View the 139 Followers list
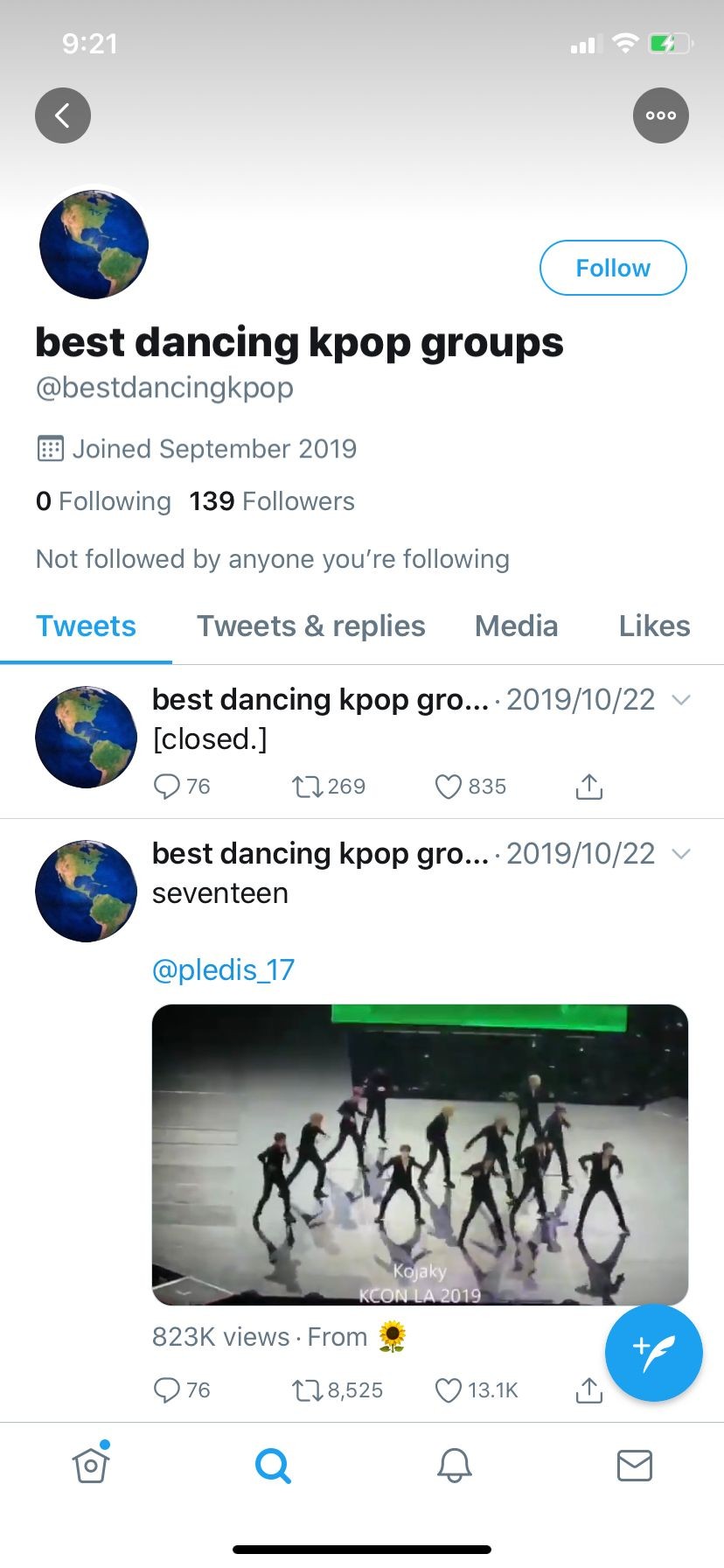The image size is (724, 1568). [x=272, y=501]
